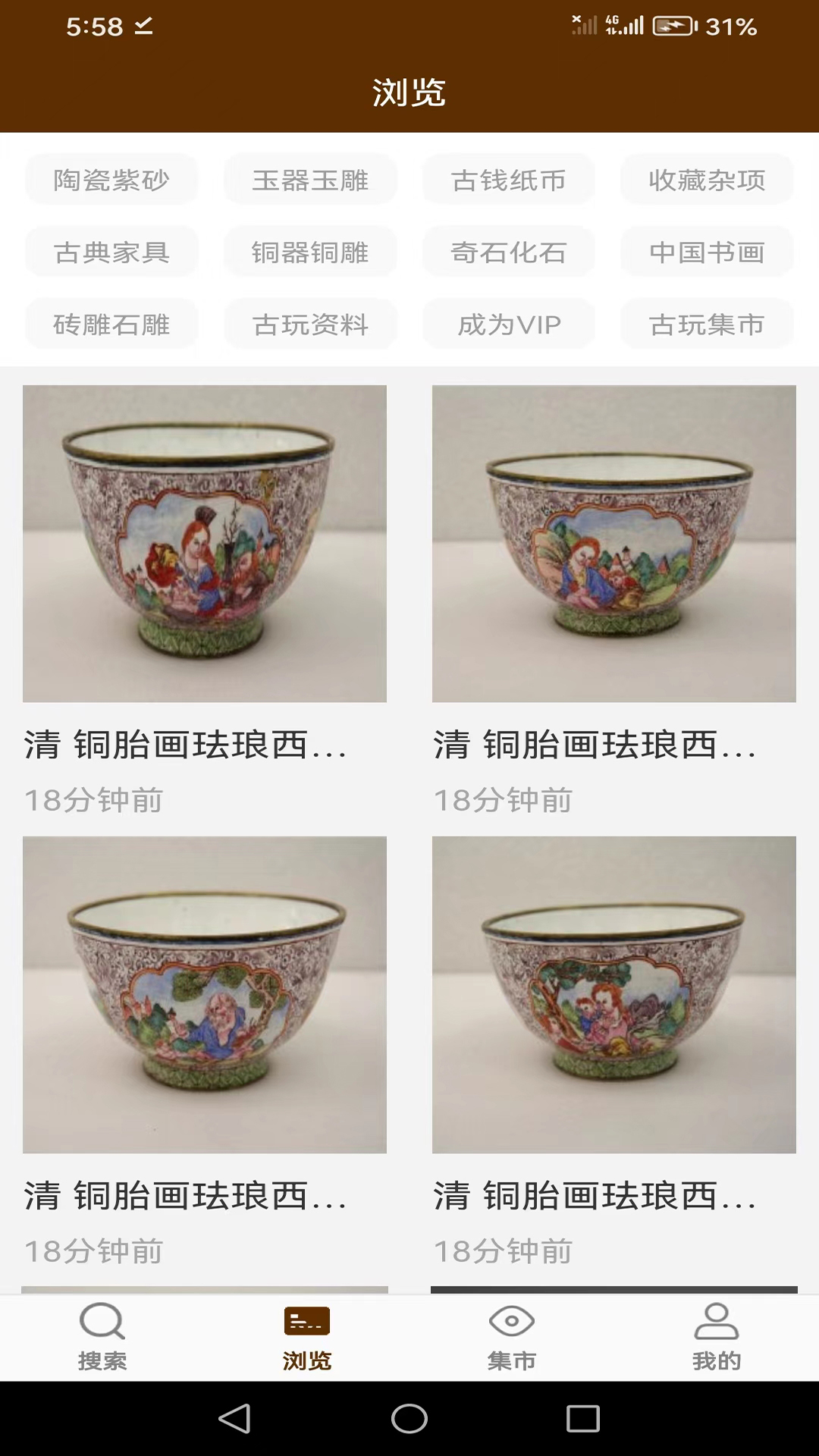Open the 奇石化石 category
The width and height of the screenshot is (819, 1456).
pyautogui.click(x=509, y=252)
